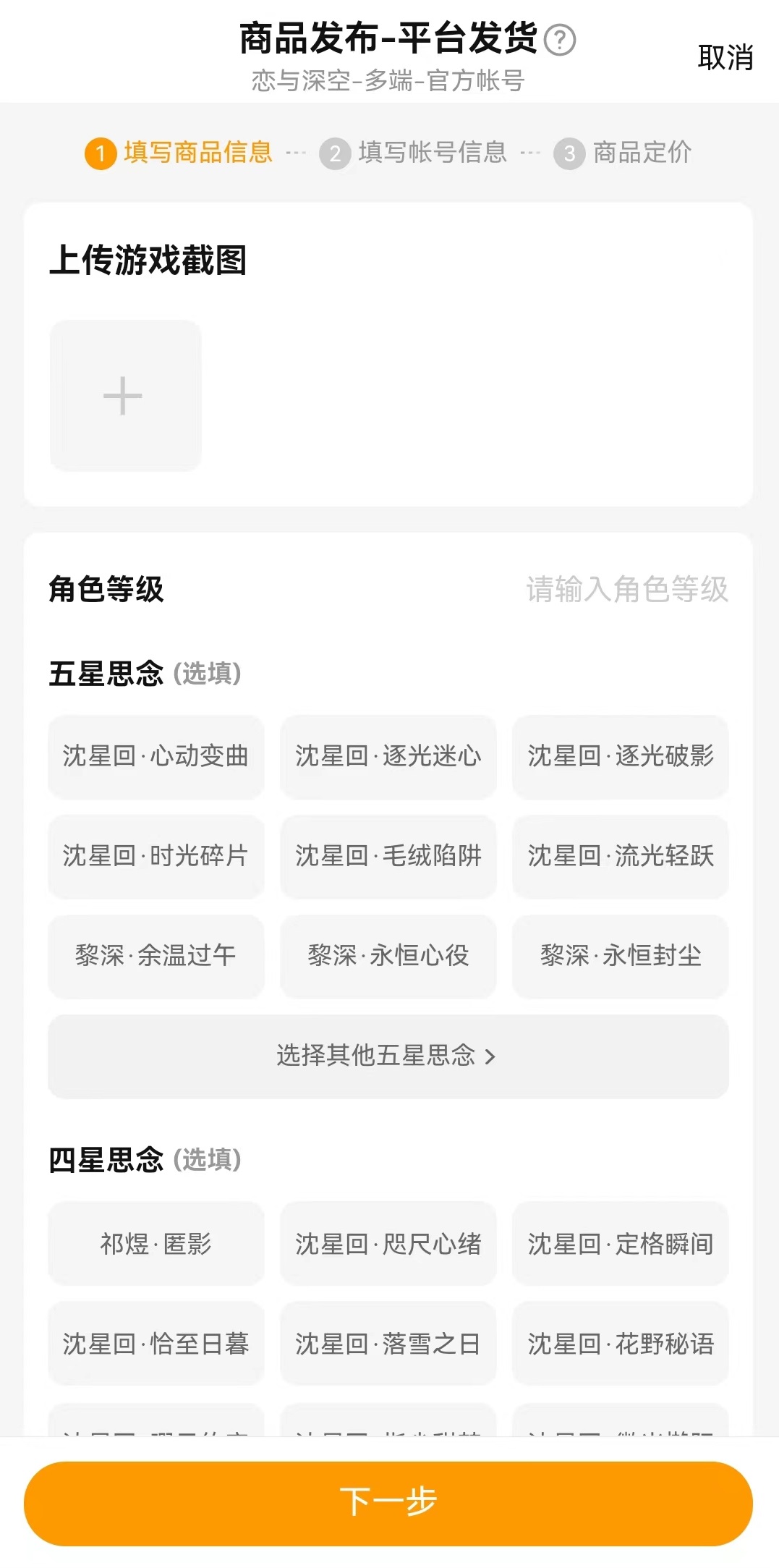Open 选择其他五星思念 list

pyautogui.click(x=388, y=1056)
